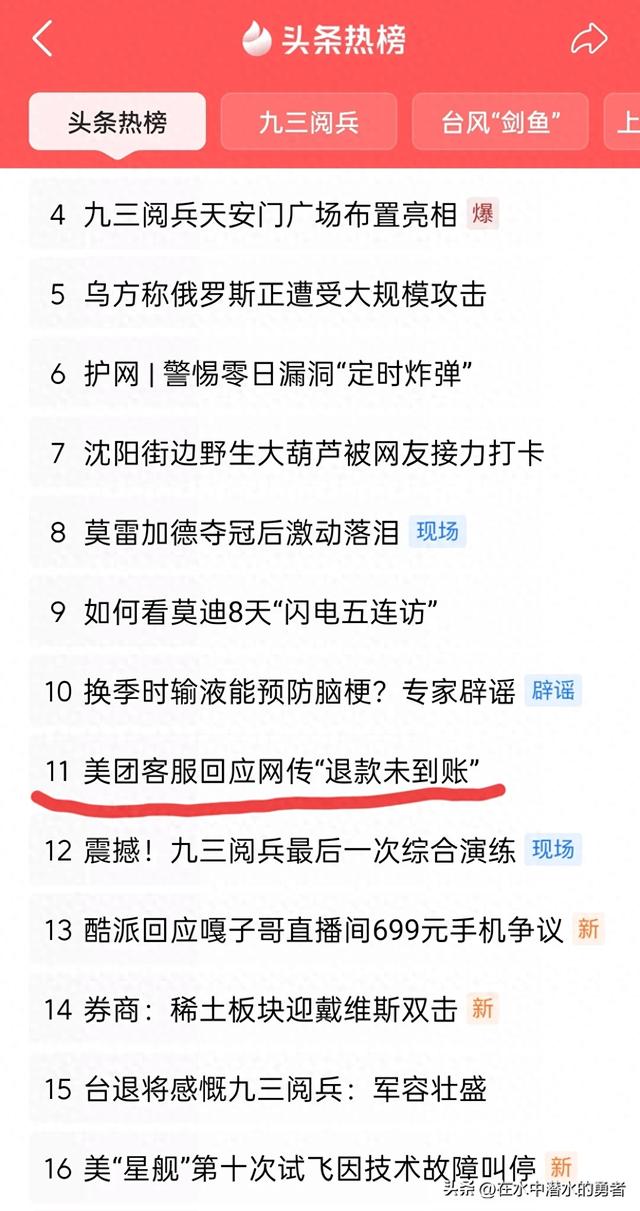View 莫雷加德夺冠后激动落泪 item
This screenshot has width=640, height=1211.
click(x=242, y=532)
